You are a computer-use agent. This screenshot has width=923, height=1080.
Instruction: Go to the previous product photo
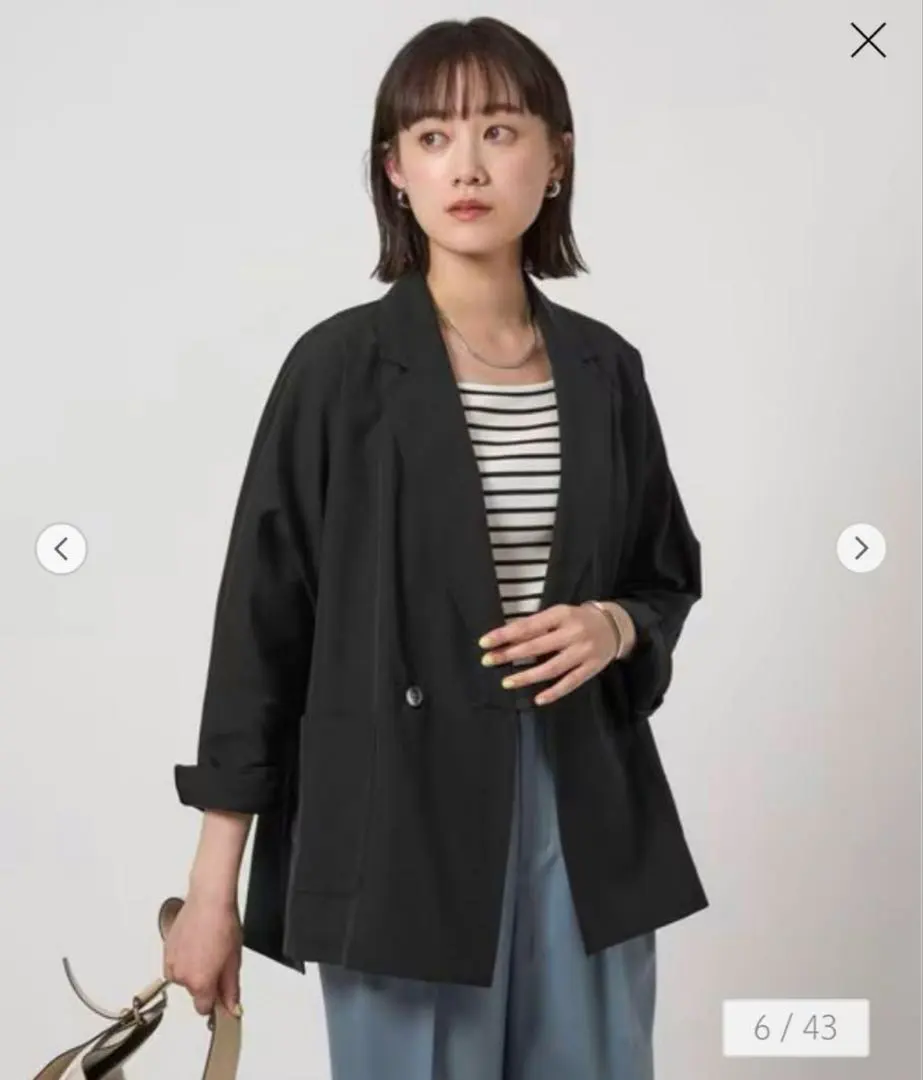click(61, 549)
